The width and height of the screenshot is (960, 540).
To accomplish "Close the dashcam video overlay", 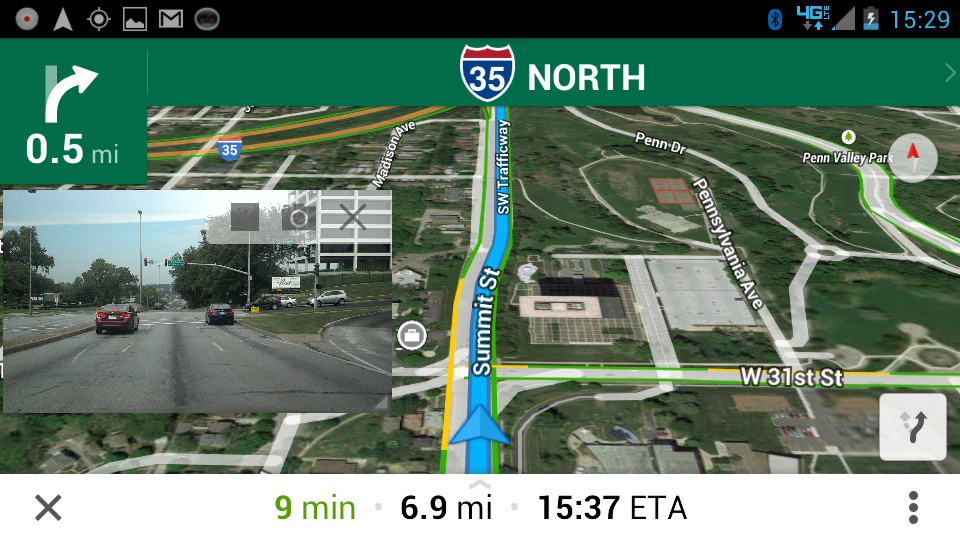I will (x=352, y=217).
